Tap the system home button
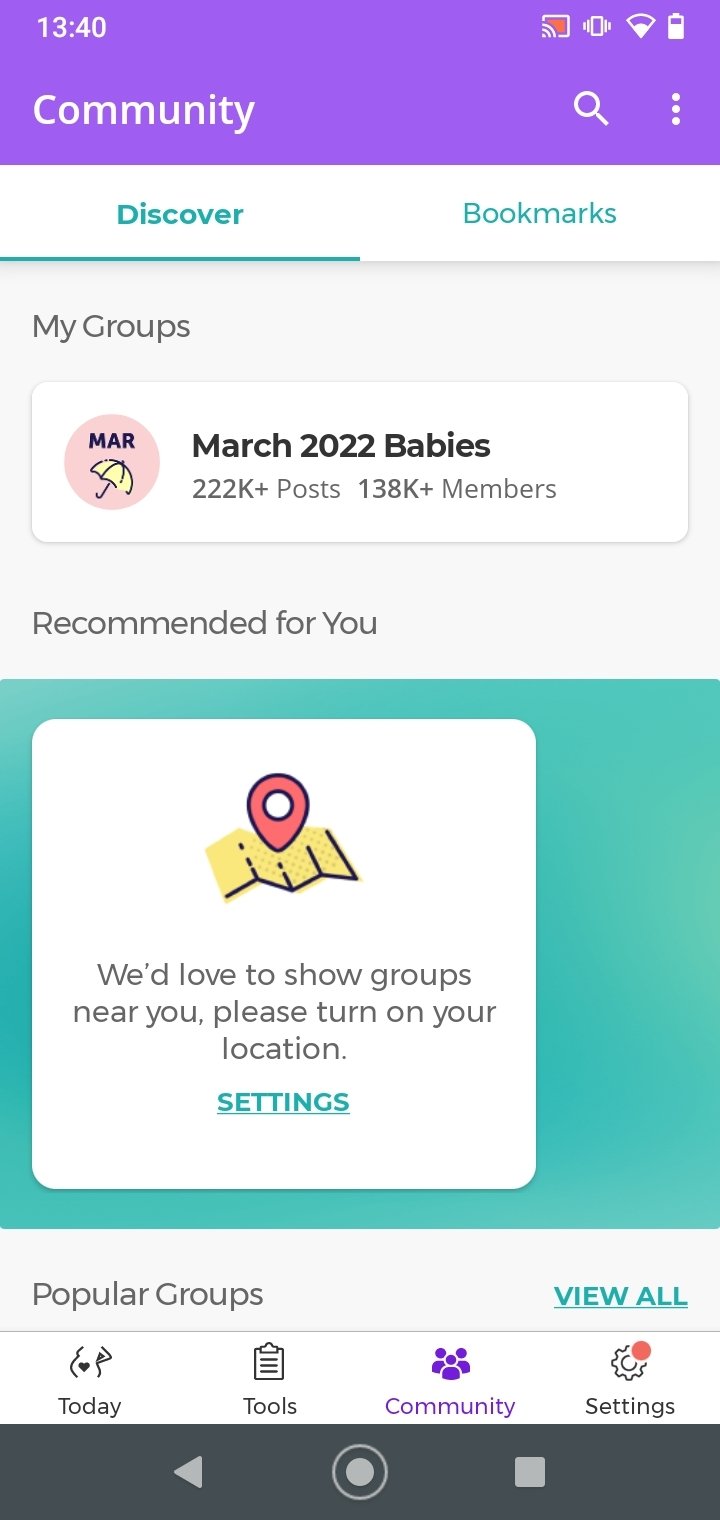The height and width of the screenshot is (1520, 720). (x=360, y=1472)
